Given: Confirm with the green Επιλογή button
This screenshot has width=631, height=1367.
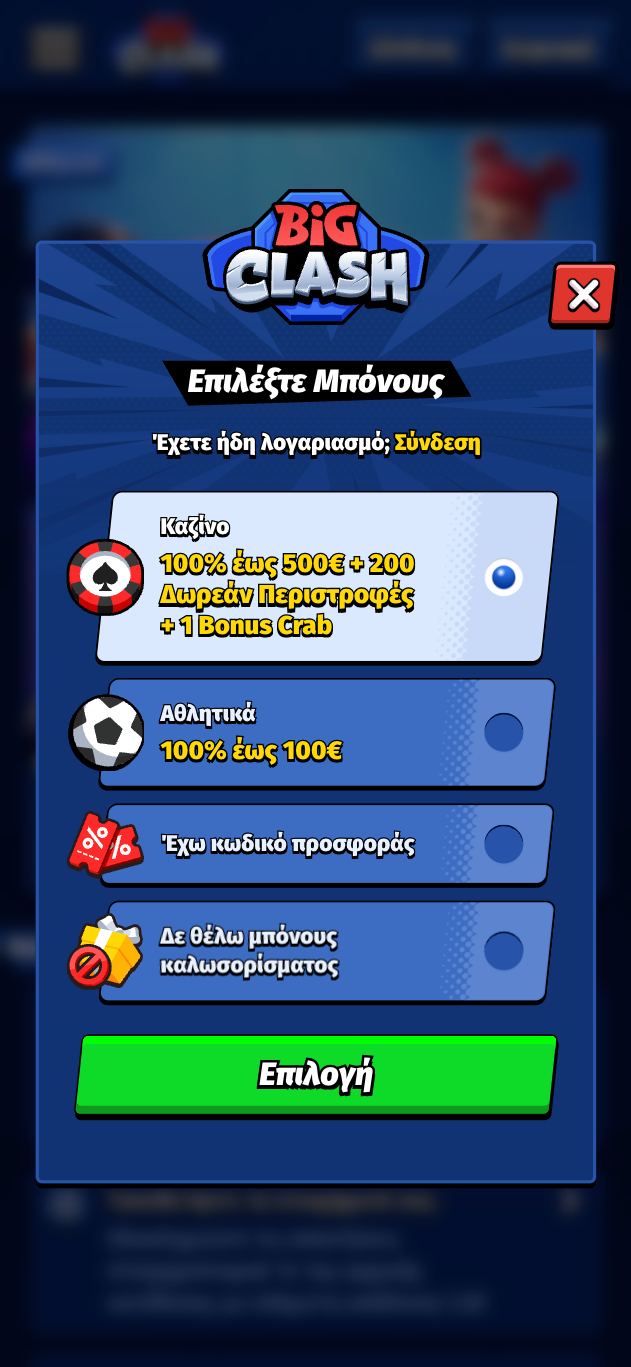Looking at the screenshot, I should pyautogui.click(x=316, y=1075).
